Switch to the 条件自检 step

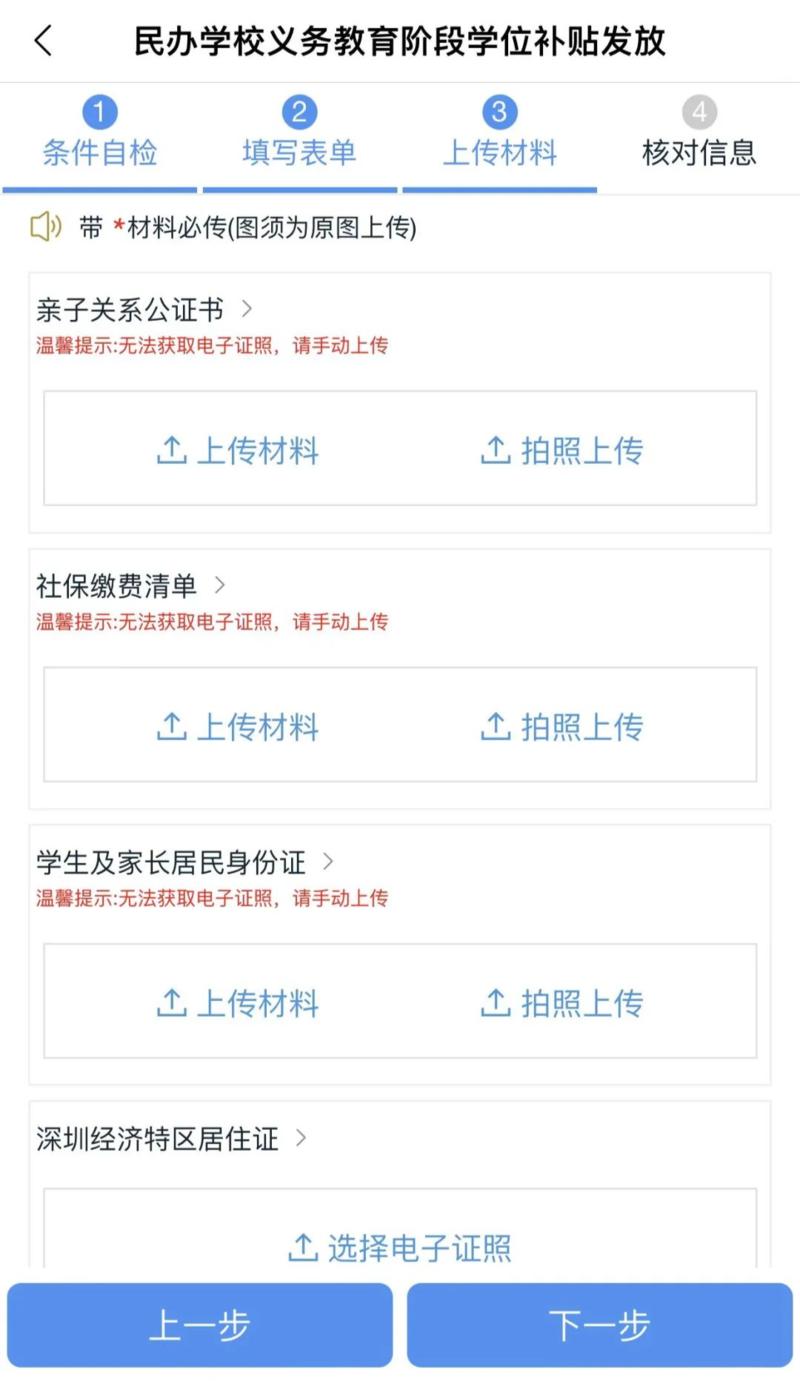[100, 133]
